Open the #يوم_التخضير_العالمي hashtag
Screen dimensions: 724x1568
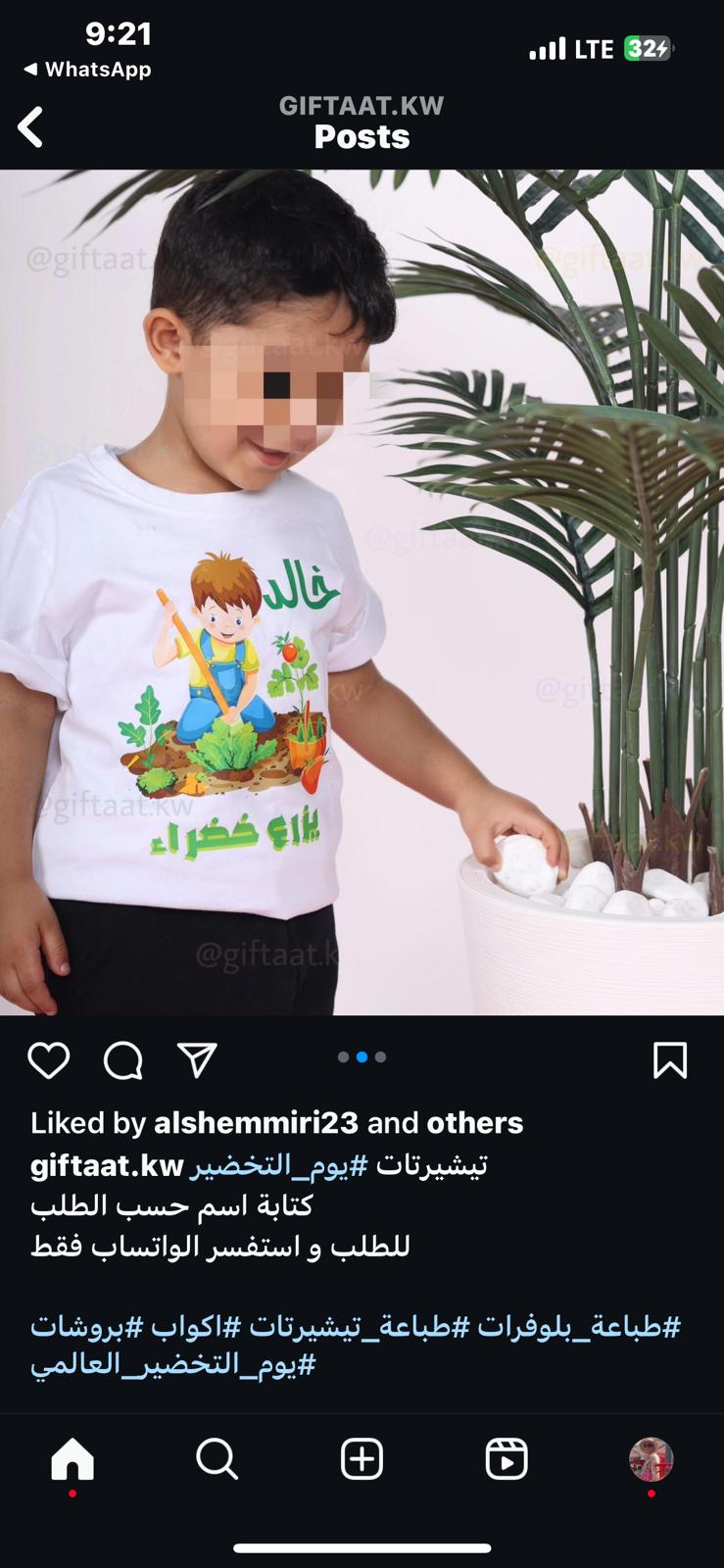[173, 1365]
